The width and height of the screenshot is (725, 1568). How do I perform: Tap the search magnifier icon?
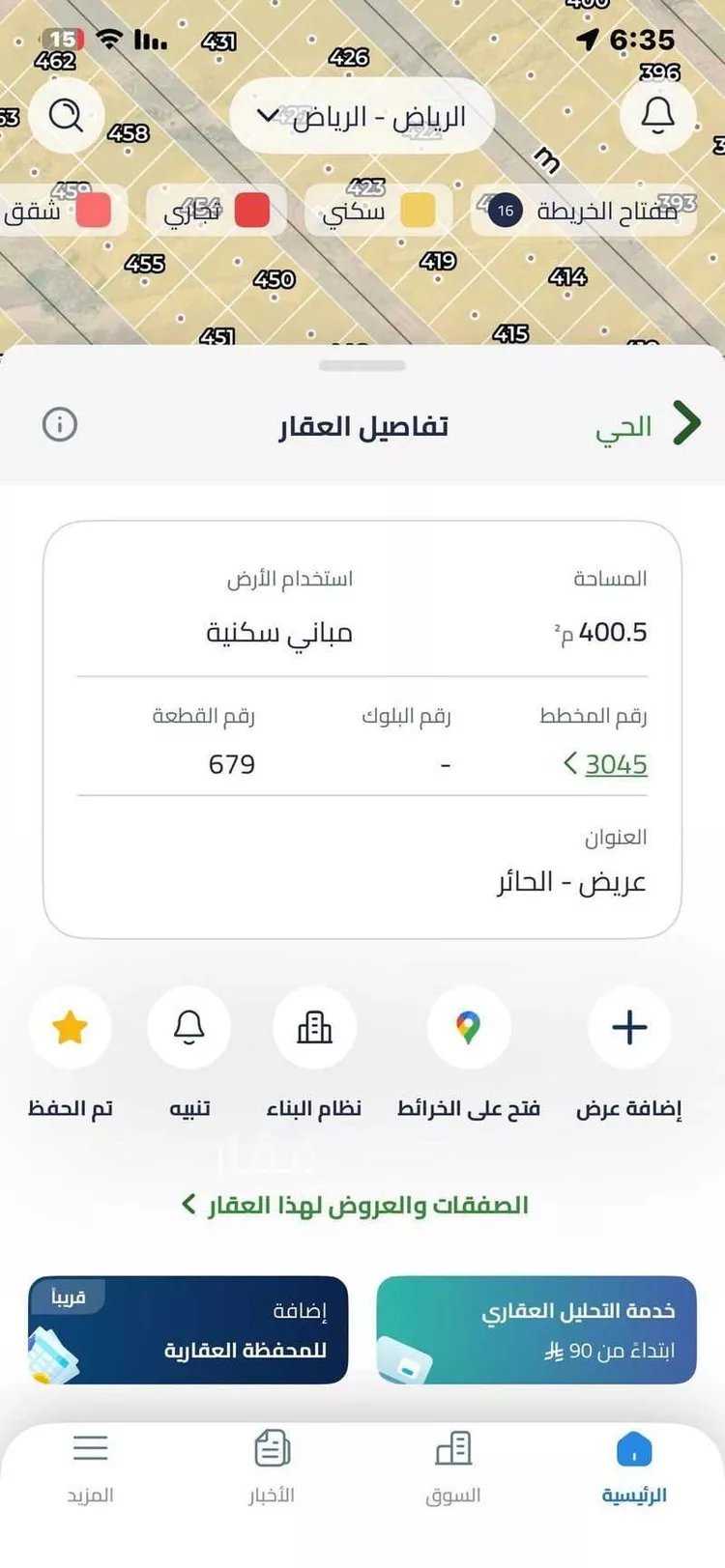pyautogui.click(x=66, y=116)
